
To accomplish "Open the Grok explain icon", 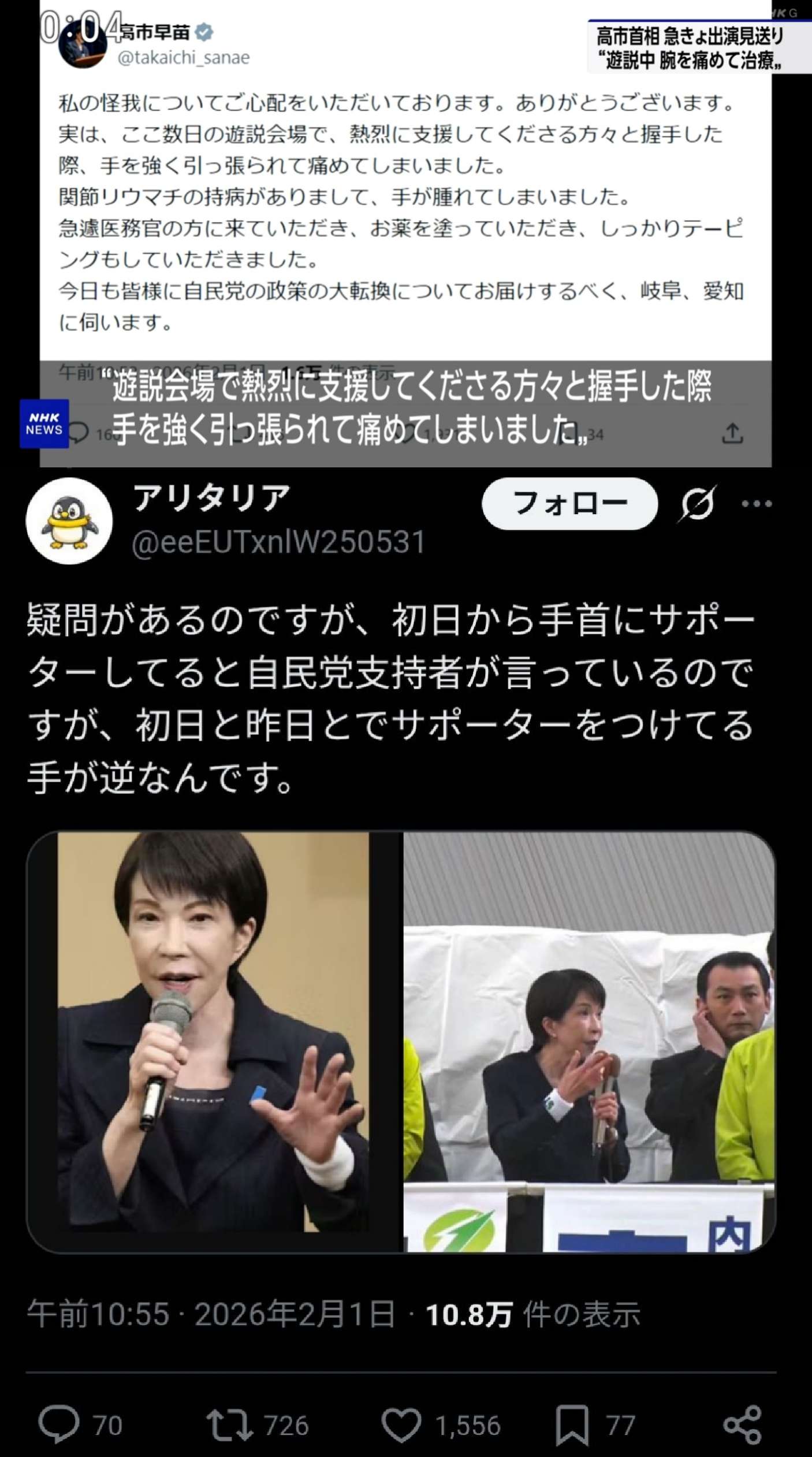I will pyautogui.click(x=698, y=504).
